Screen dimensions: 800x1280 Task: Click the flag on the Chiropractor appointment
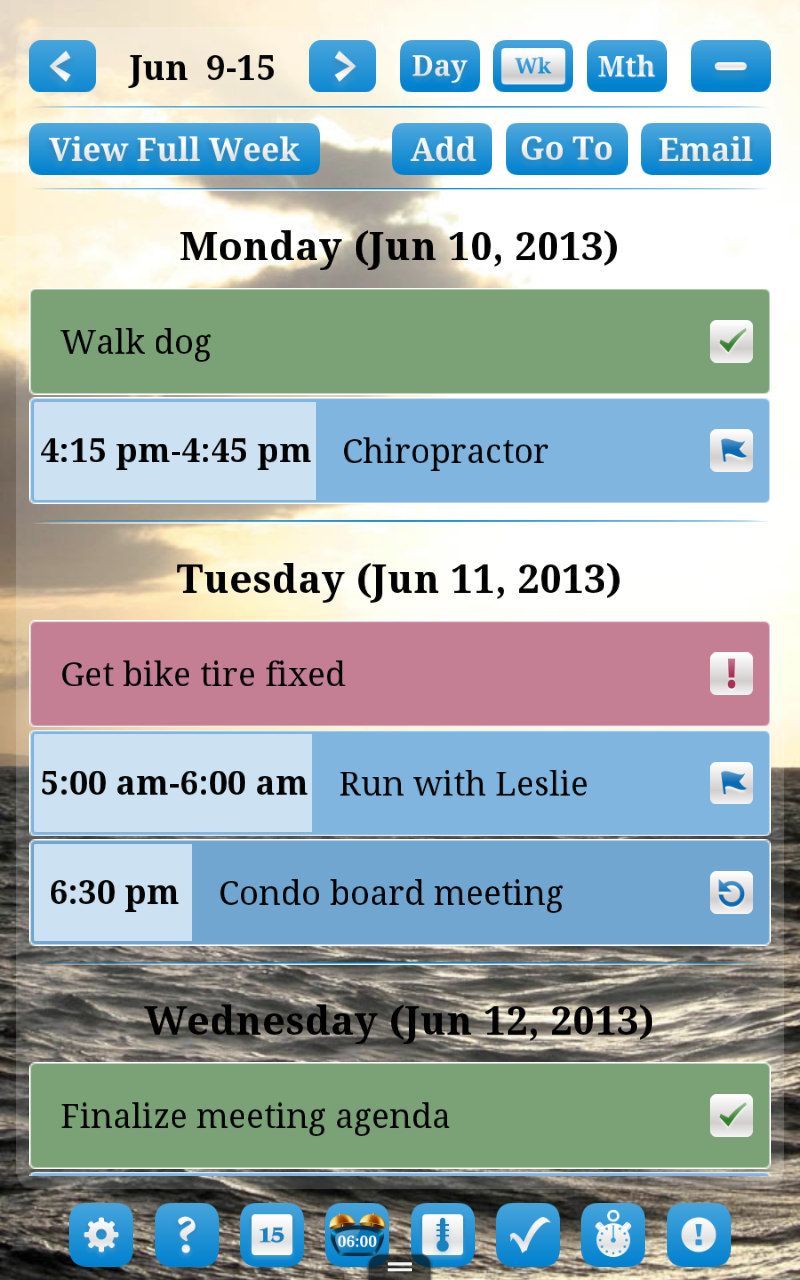click(731, 451)
